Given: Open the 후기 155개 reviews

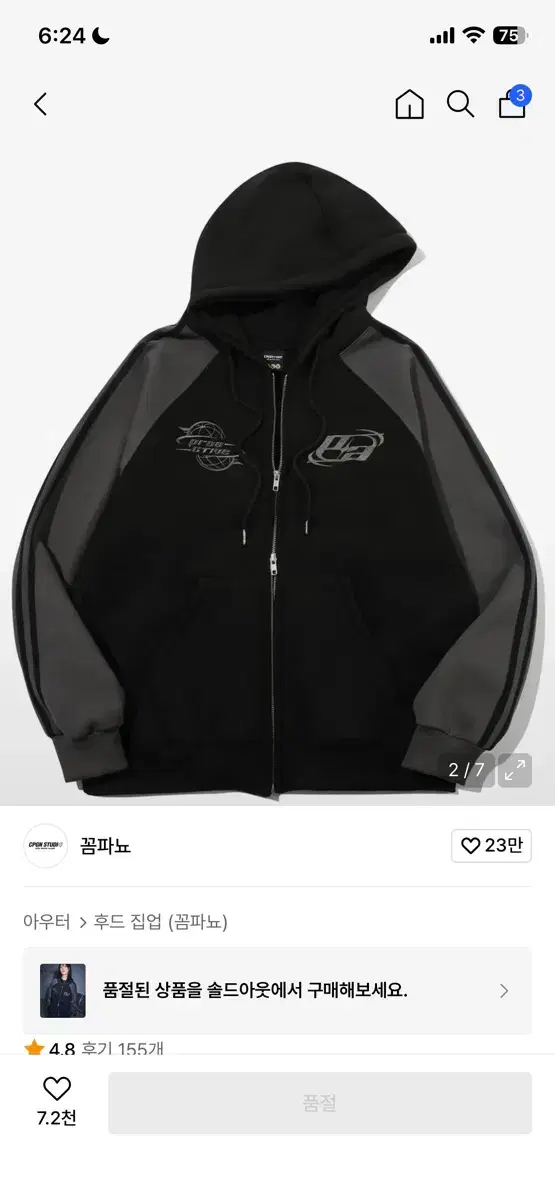Looking at the screenshot, I should point(122,1049).
